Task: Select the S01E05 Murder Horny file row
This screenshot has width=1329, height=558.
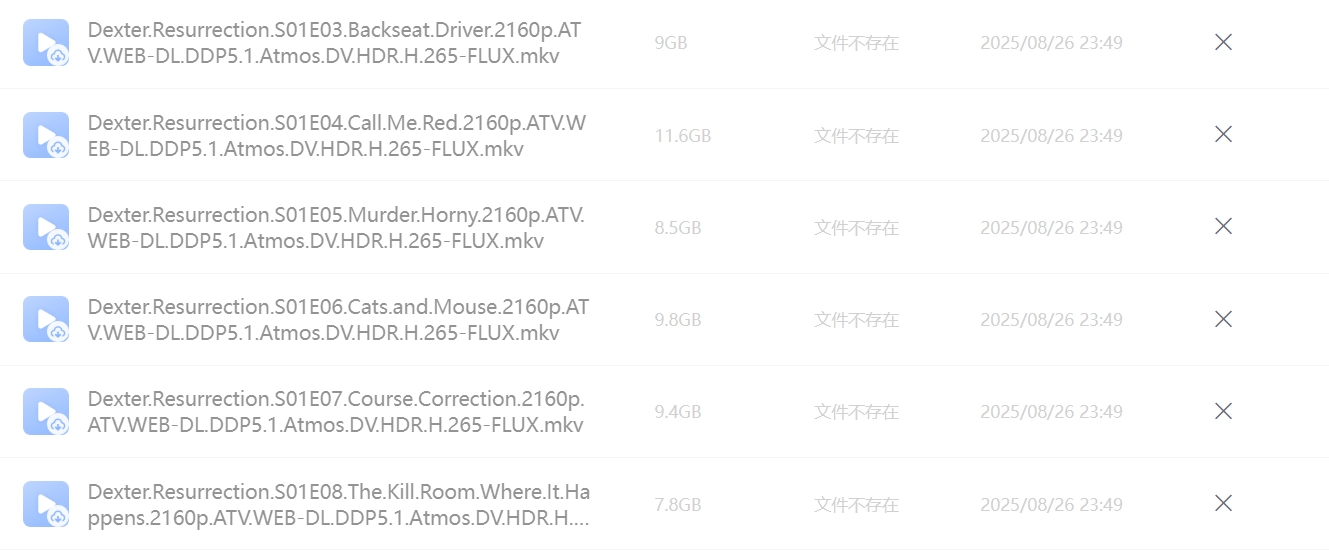Action: coord(336,228)
